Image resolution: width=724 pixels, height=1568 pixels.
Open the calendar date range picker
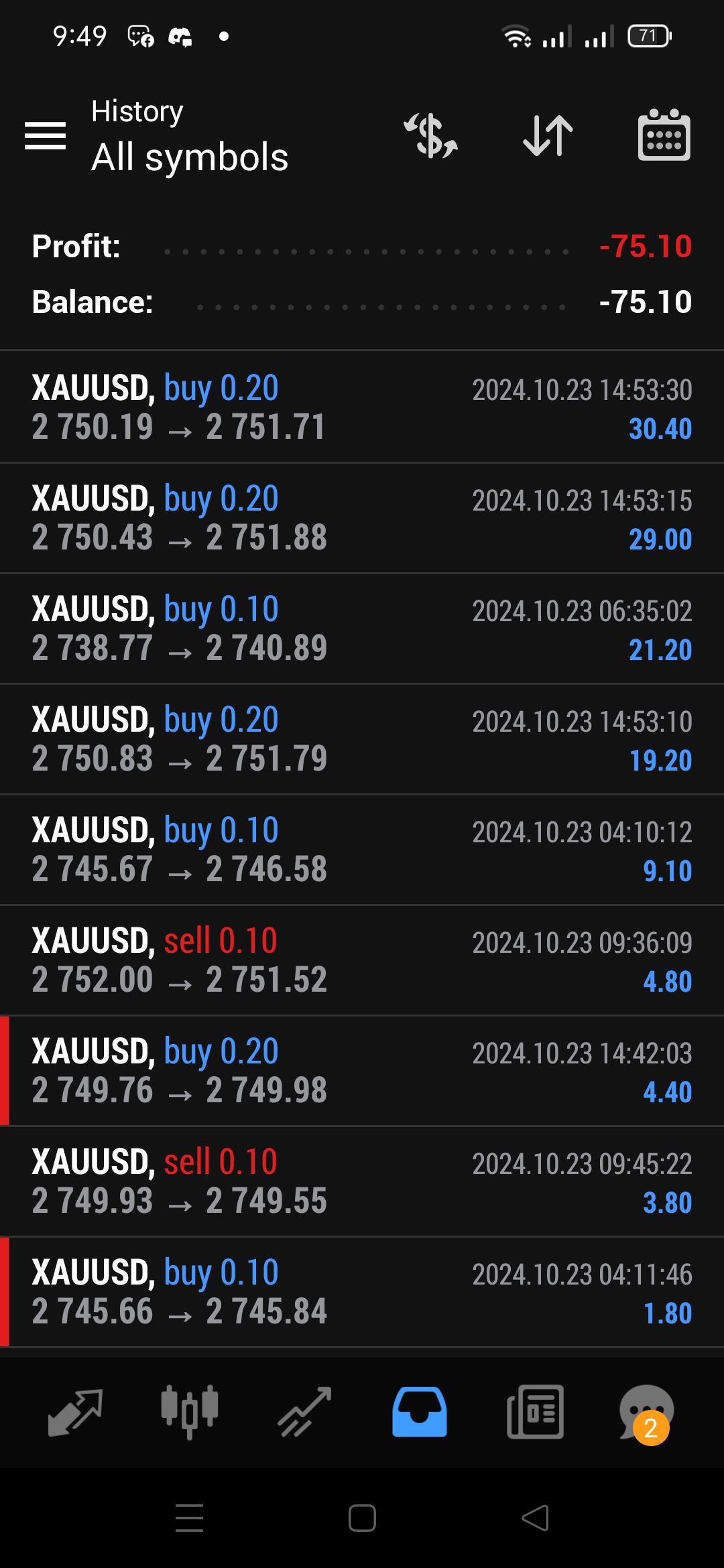pyautogui.click(x=664, y=136)
